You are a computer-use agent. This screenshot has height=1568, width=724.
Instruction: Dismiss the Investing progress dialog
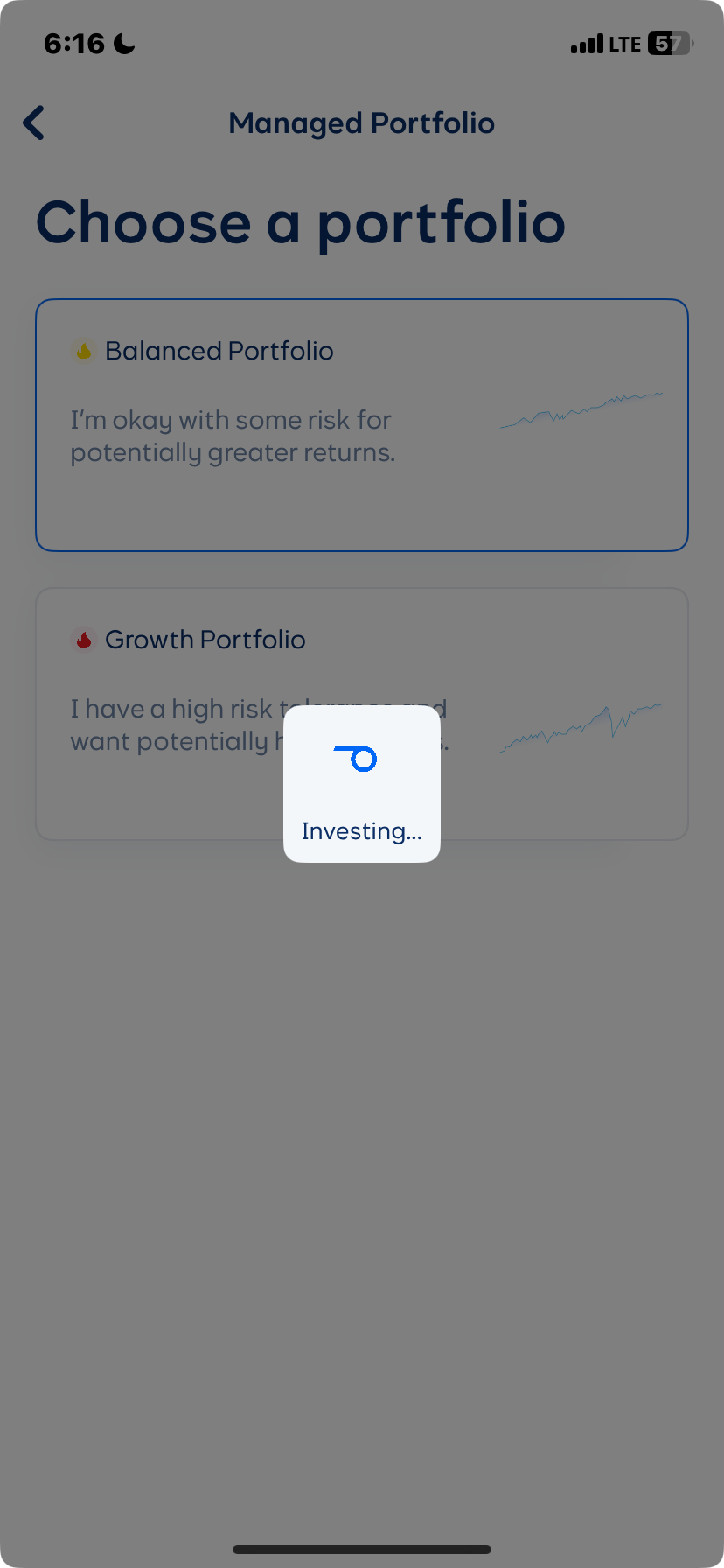point(361,784)
